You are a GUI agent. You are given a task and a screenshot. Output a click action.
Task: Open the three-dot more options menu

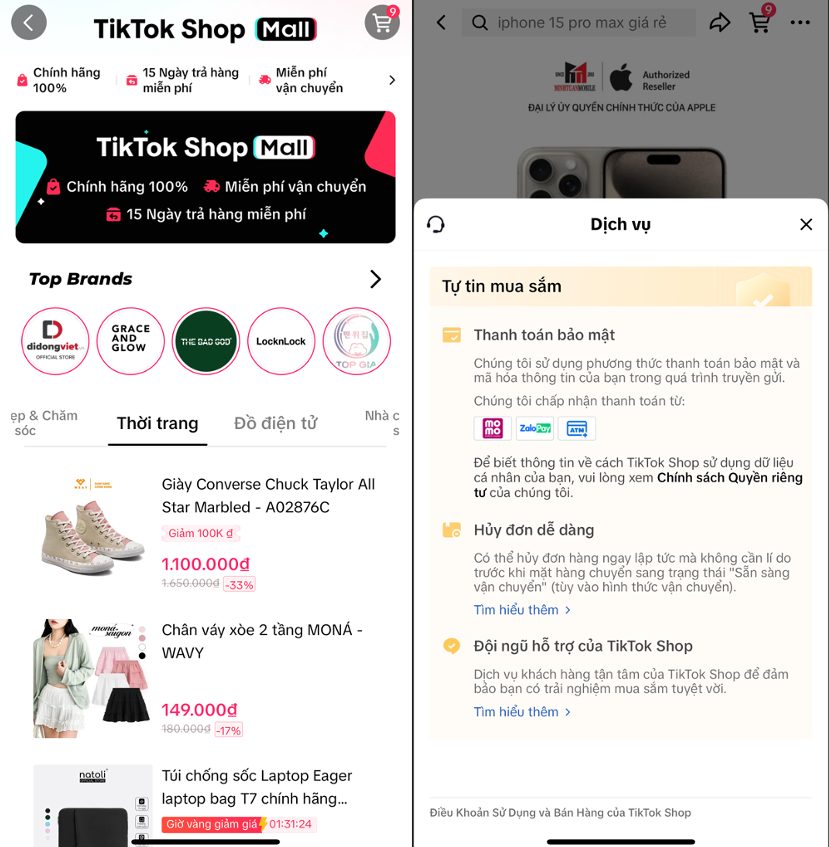(x=798, y=21)
